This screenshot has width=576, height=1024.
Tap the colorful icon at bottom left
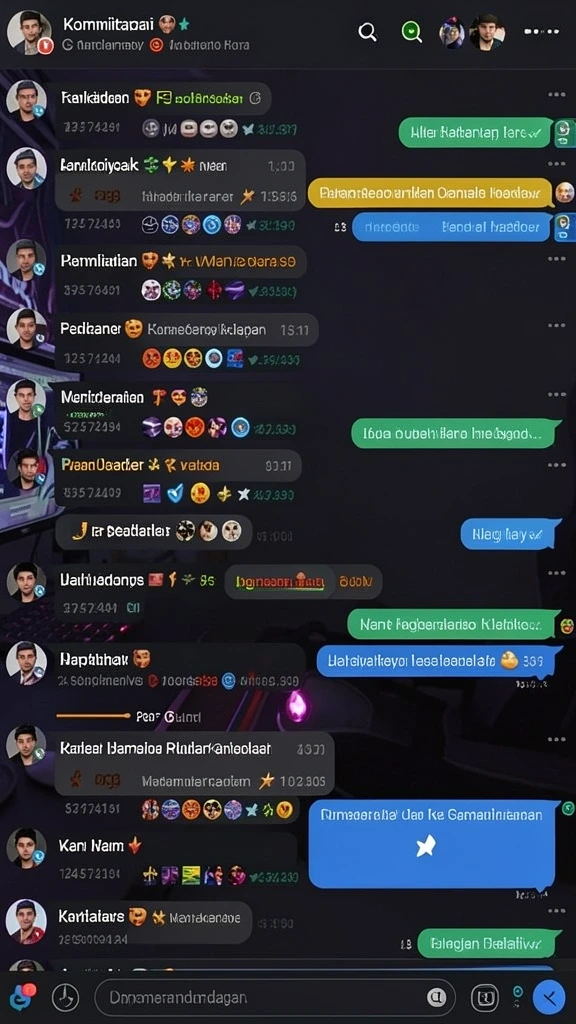[22, 997]
